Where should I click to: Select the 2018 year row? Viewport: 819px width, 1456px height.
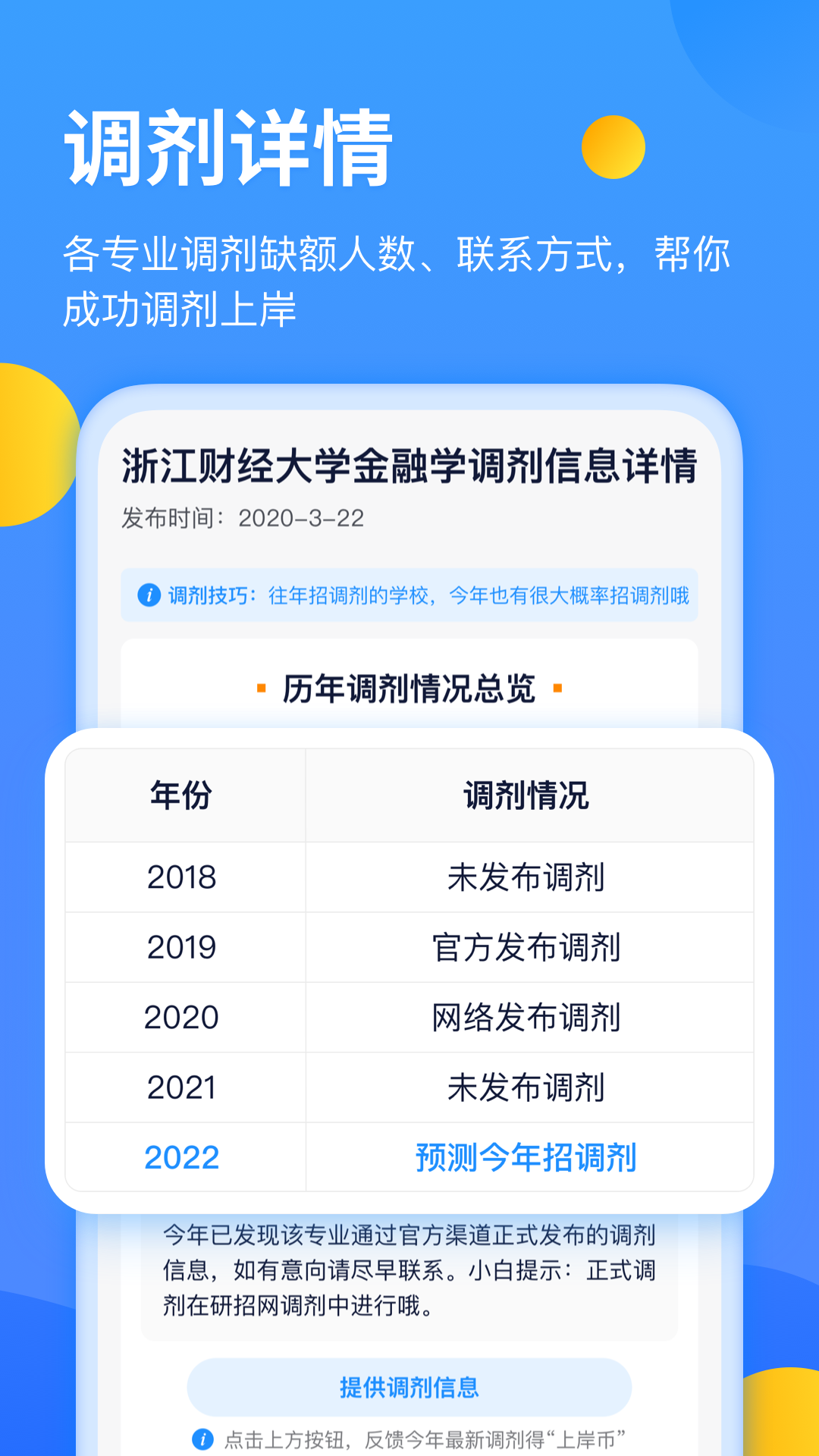point(409,877)
